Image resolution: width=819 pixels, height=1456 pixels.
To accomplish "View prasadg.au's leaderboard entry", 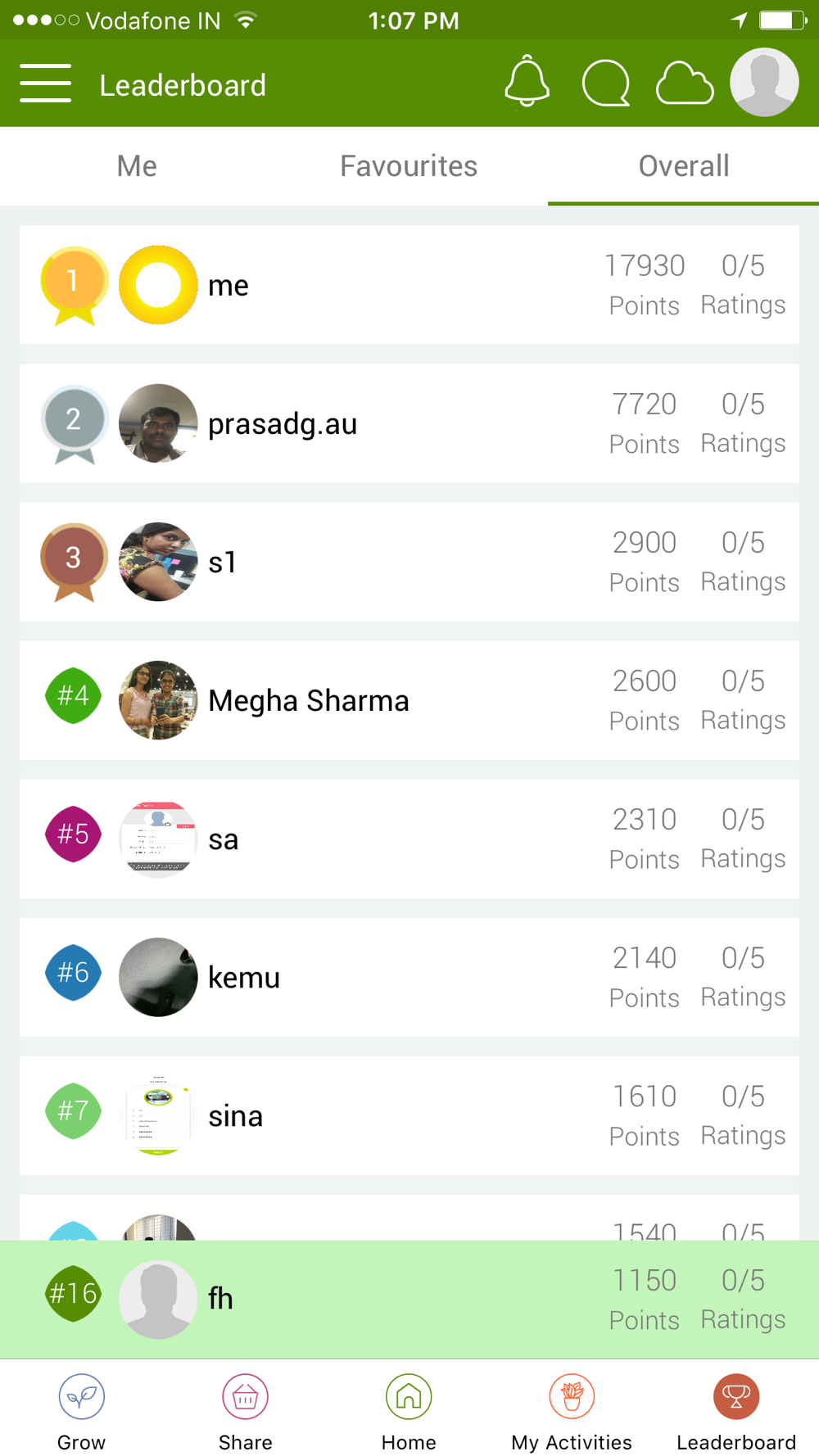I will point(409,423).
